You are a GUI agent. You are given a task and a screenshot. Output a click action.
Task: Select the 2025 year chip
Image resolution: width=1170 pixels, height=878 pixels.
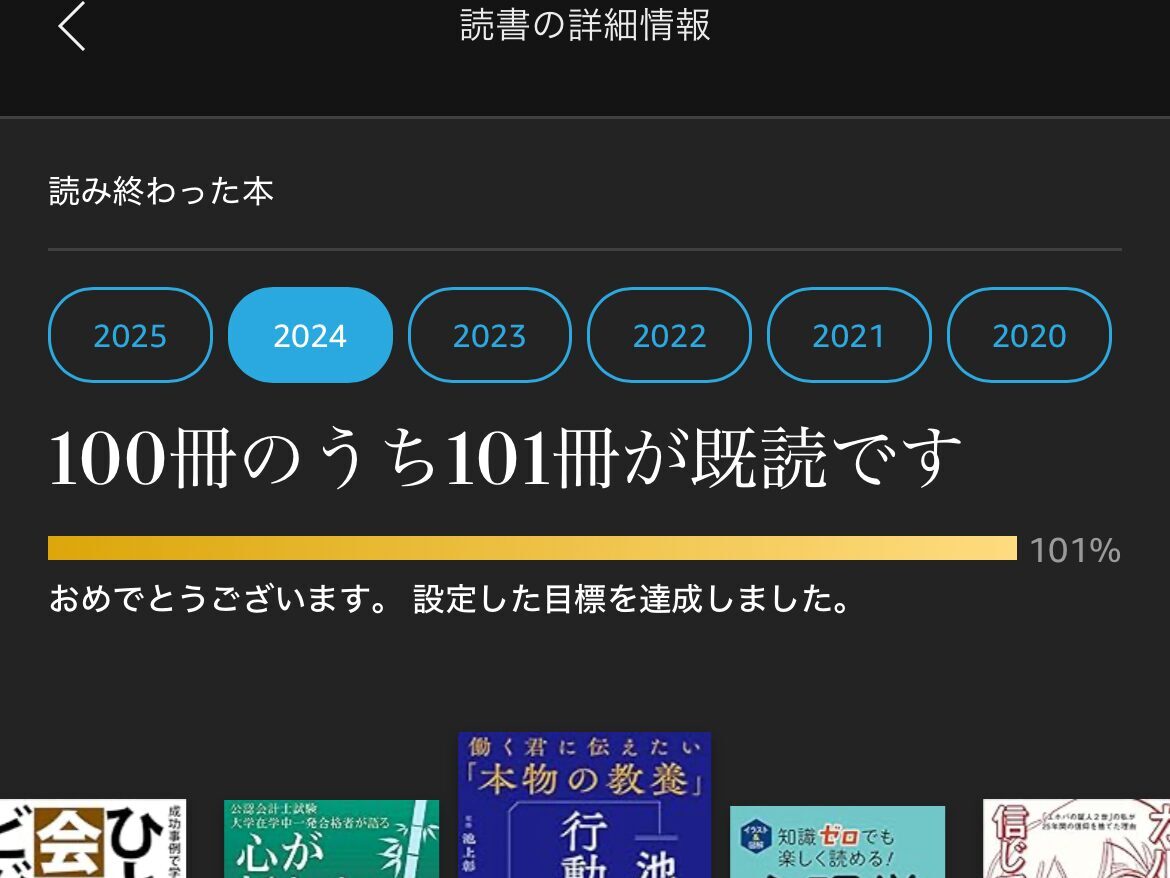130,336
